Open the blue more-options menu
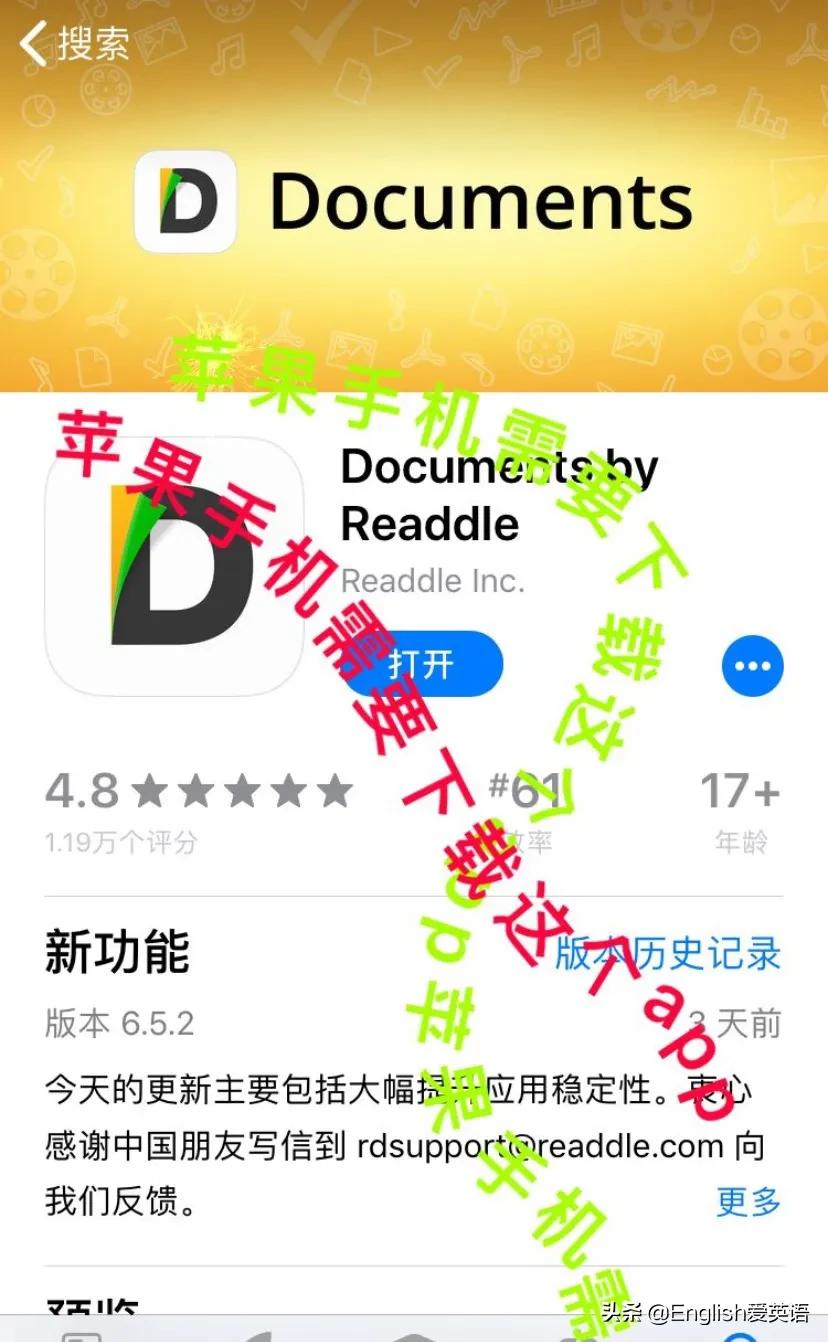 pos(752,667)
